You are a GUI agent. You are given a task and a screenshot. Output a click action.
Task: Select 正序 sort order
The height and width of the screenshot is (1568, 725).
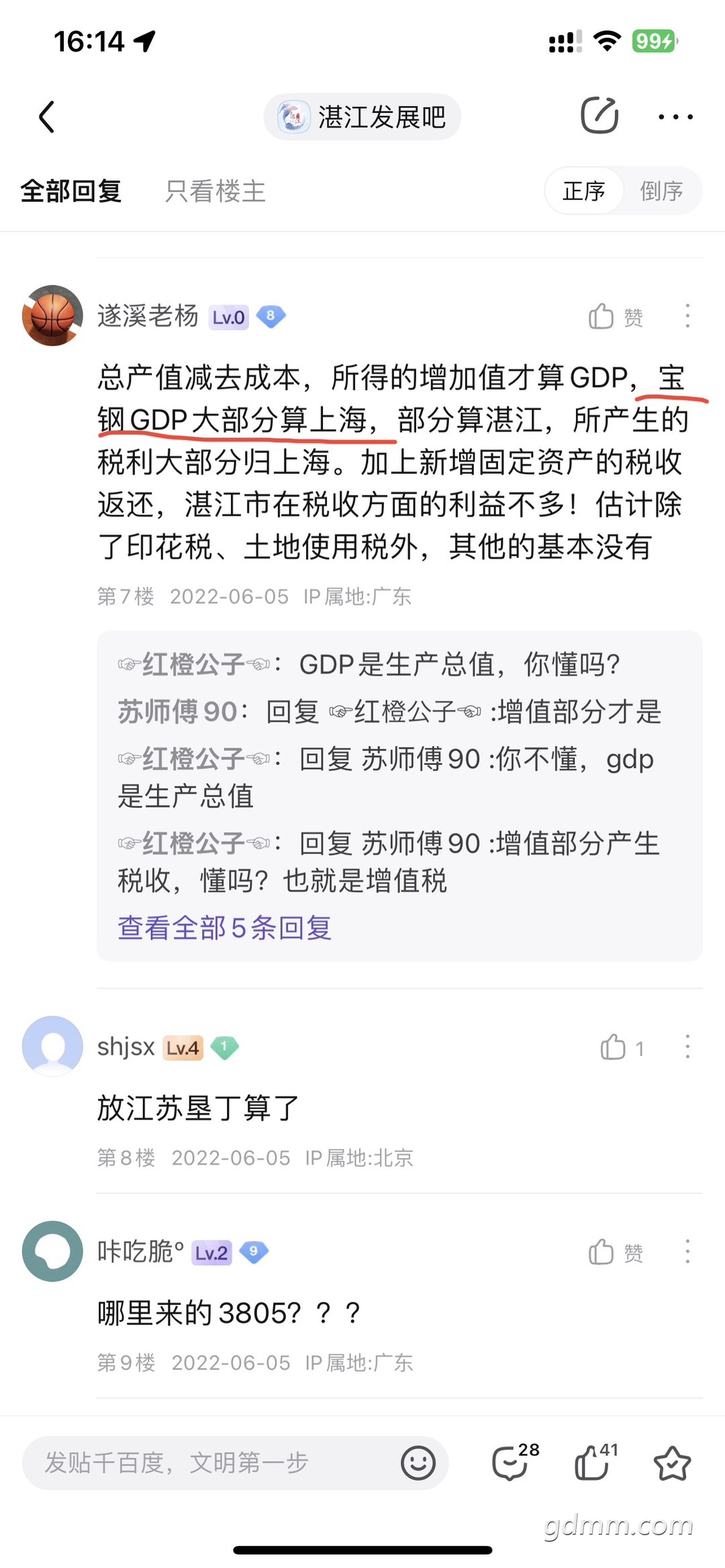pyautogui.click(x=584, y=191)
